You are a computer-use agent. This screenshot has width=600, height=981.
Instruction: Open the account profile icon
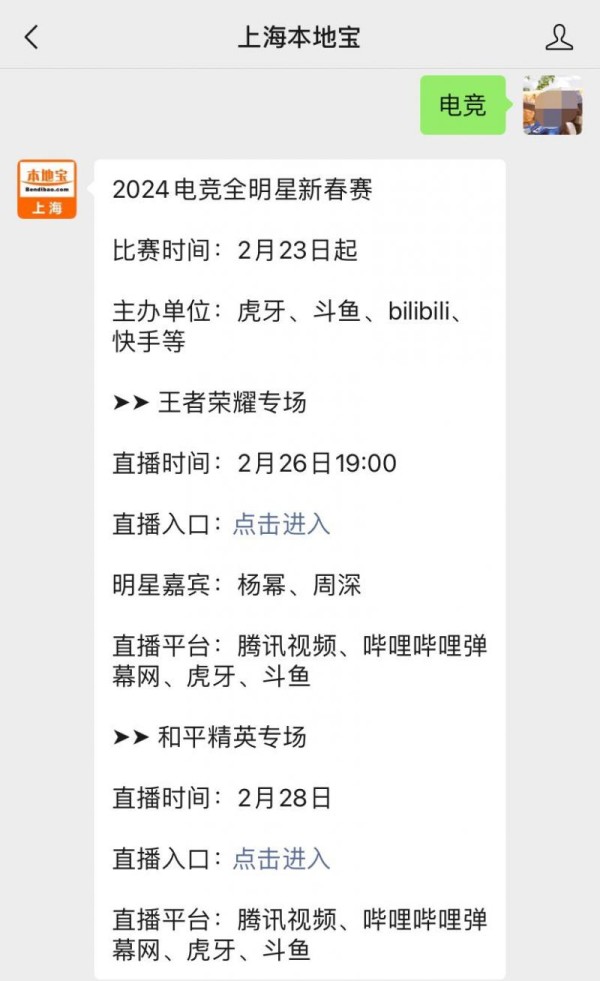click(559, 37)
